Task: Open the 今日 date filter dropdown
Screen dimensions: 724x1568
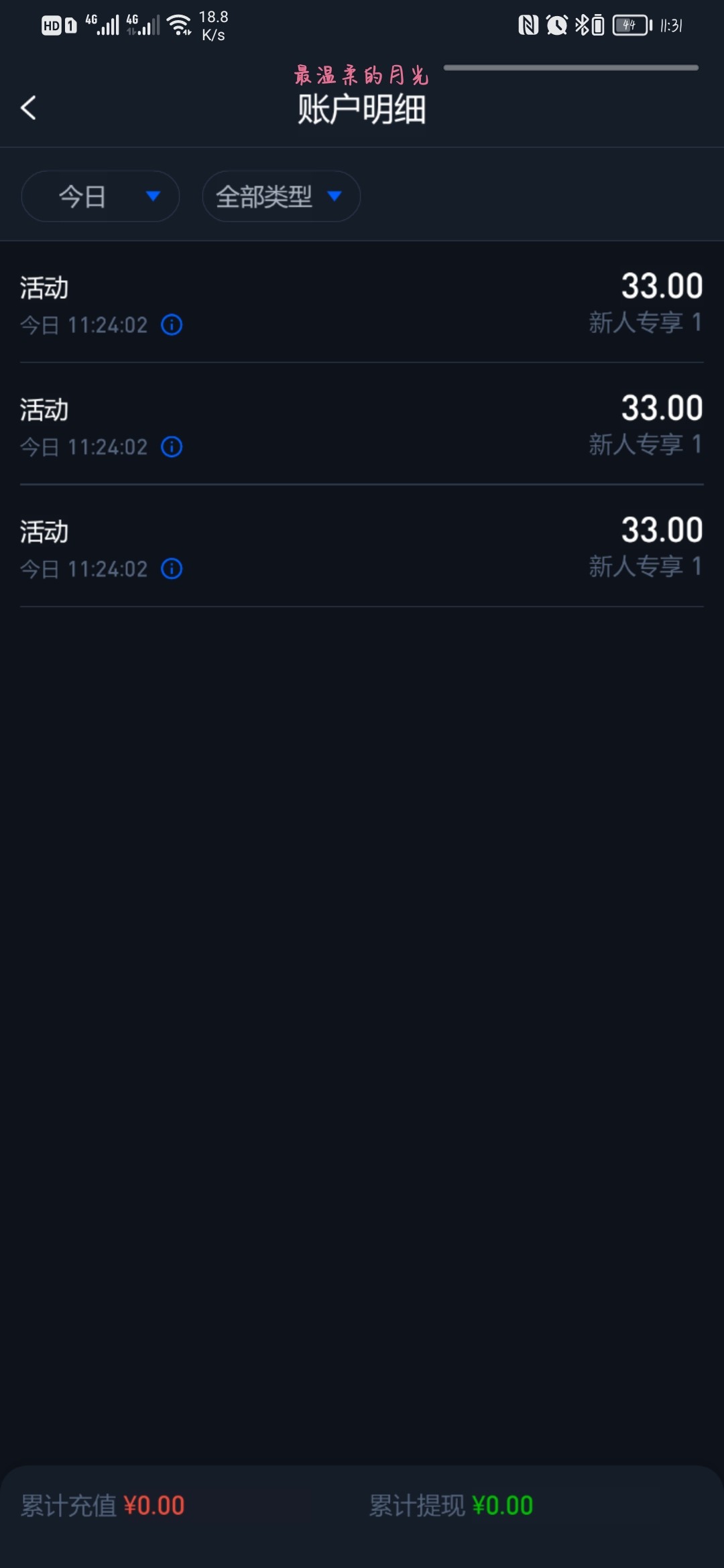Action: pos(101,196)
